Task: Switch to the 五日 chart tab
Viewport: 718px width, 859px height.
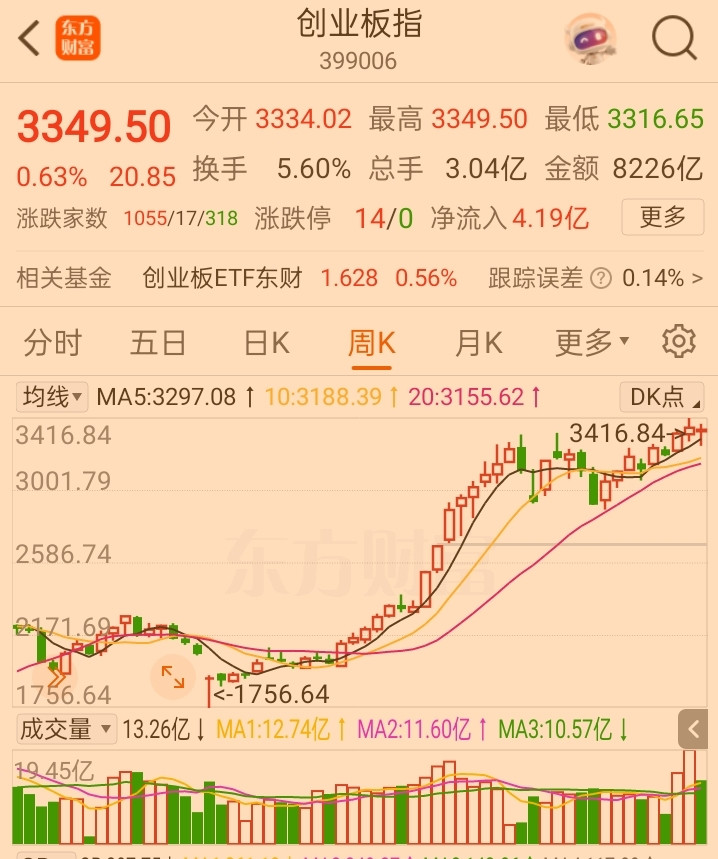Action: coord(158,343)
